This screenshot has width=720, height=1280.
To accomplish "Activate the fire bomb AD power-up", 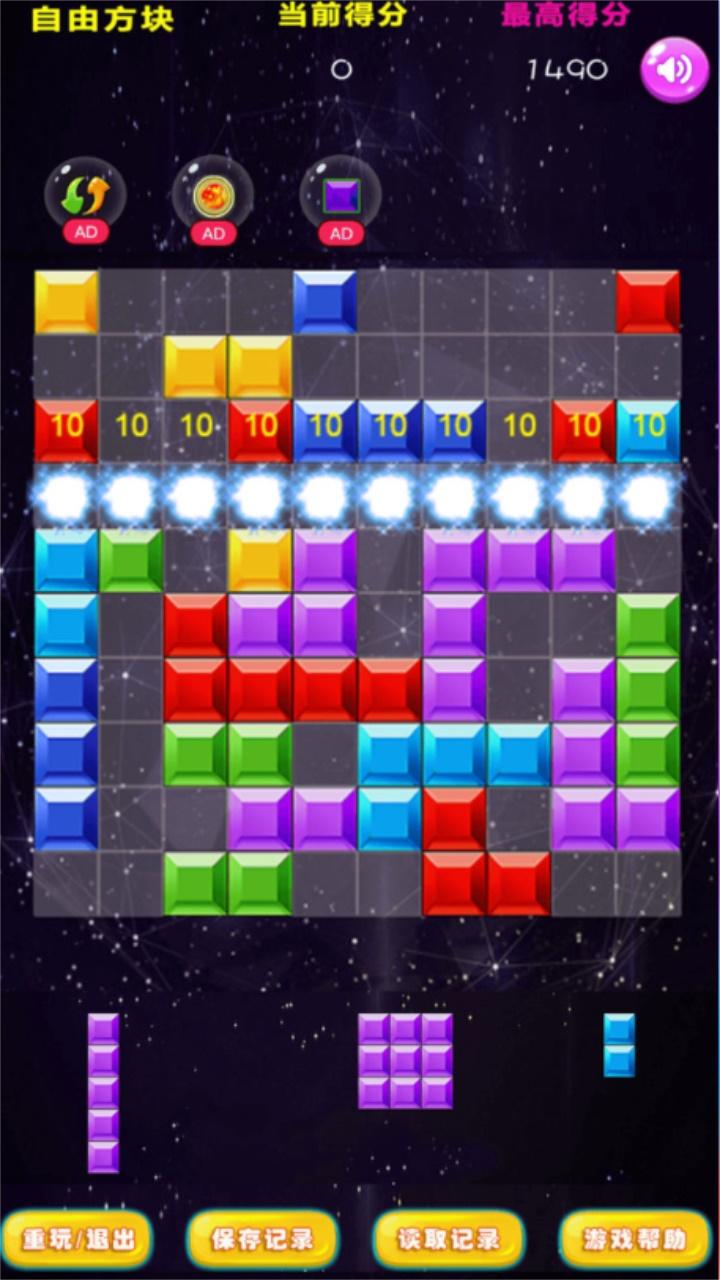I will 213,197.
